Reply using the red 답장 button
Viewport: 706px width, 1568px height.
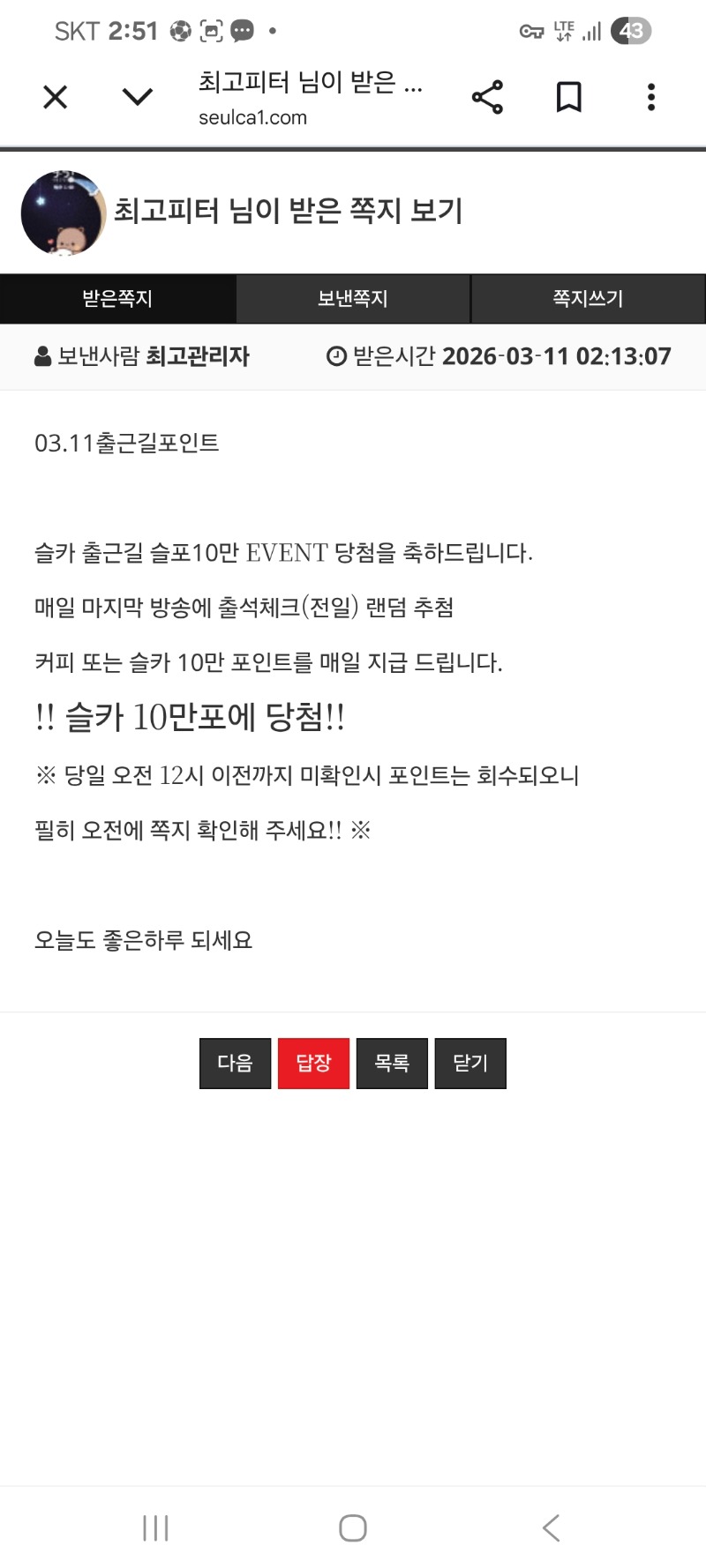click(313, 1063)
